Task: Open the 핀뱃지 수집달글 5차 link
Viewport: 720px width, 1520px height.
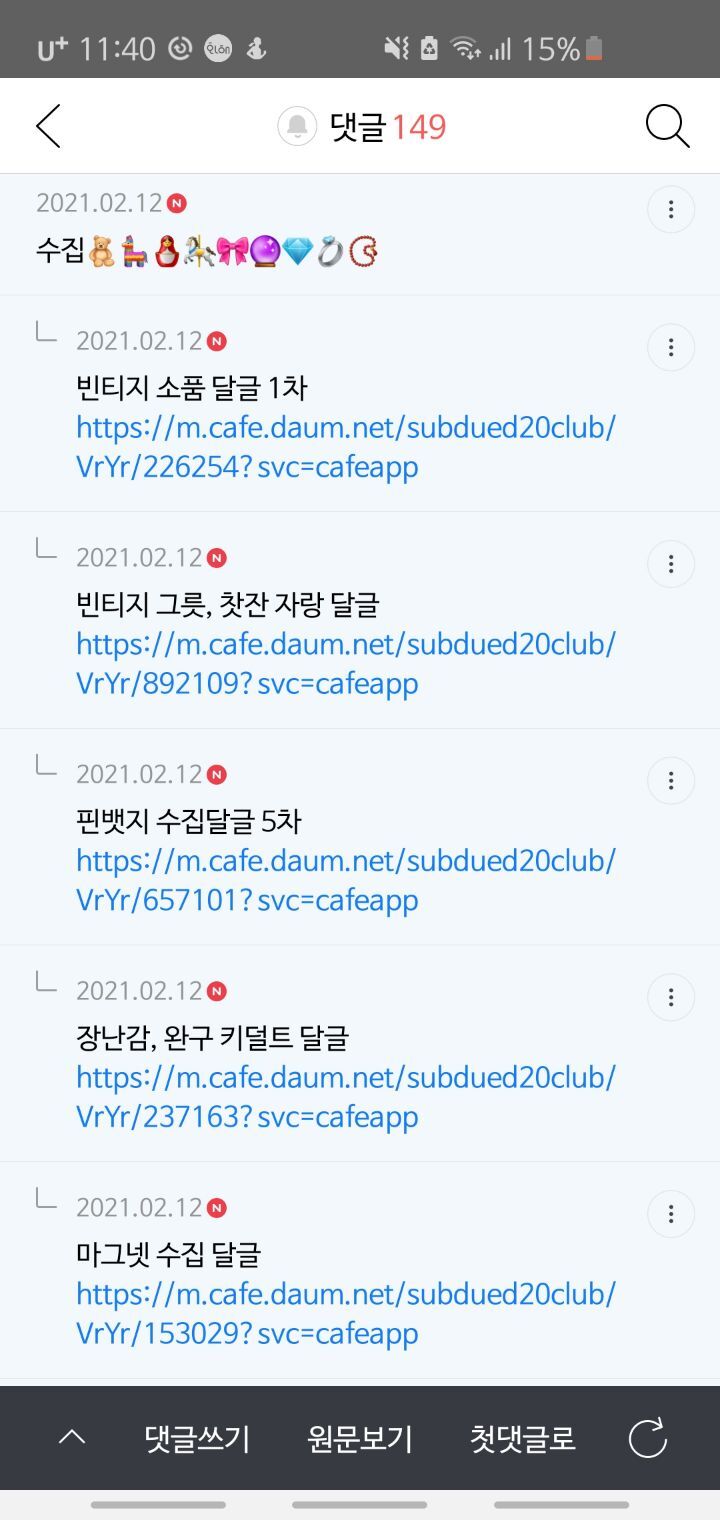Action: tap(345, 880)
